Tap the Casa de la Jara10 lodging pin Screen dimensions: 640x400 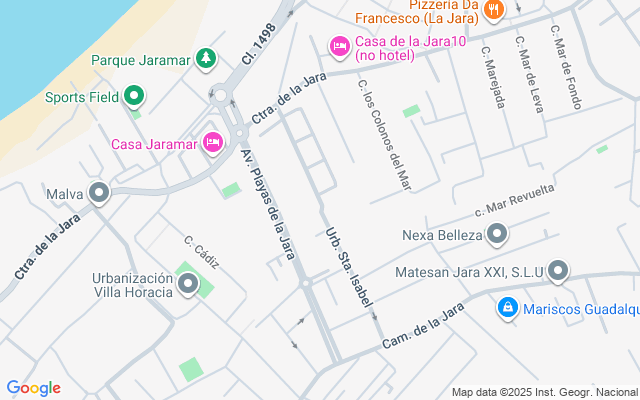pyautogui.click(x=339, y=45)
